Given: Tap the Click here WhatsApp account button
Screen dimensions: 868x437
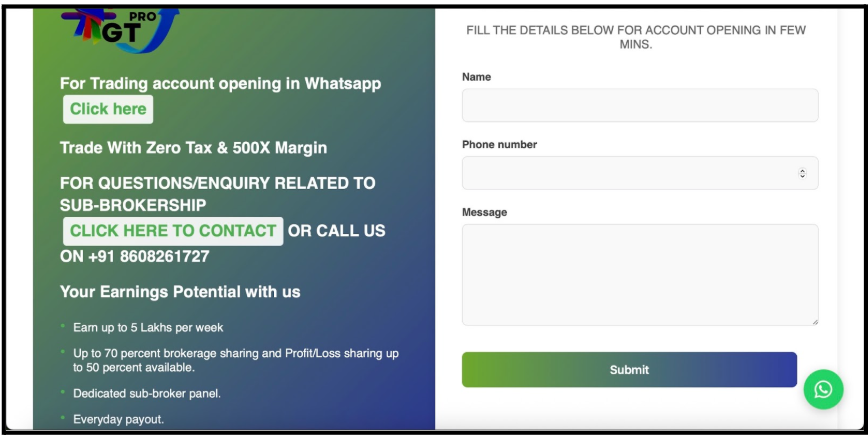Looking at the screenshot, I should [108, 109].
